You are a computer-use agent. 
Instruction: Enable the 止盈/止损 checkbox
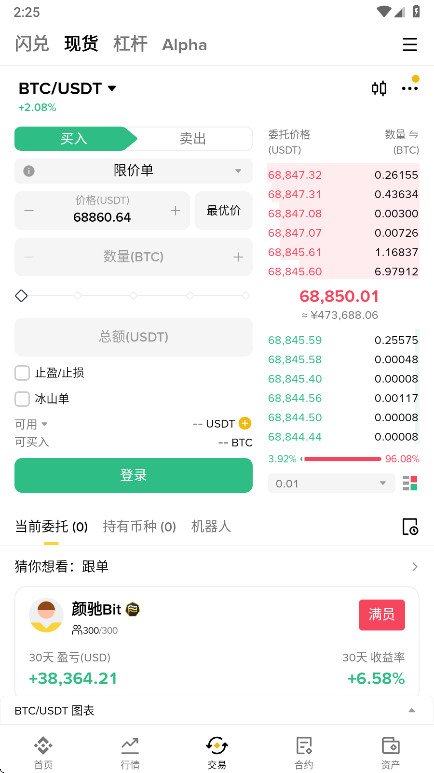click(22, 373)
